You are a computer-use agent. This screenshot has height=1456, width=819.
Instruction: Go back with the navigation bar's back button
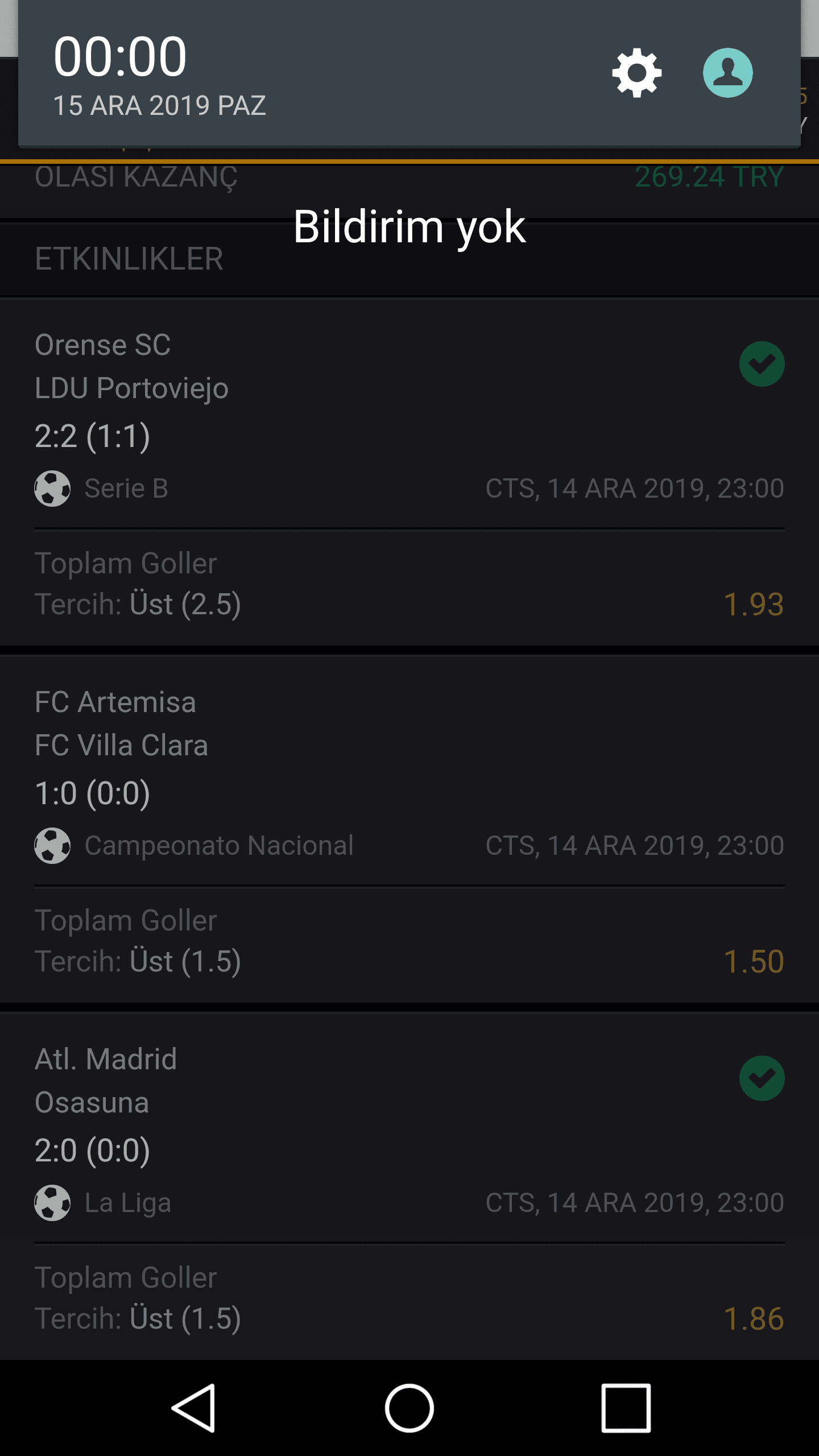pos(194,1408)
